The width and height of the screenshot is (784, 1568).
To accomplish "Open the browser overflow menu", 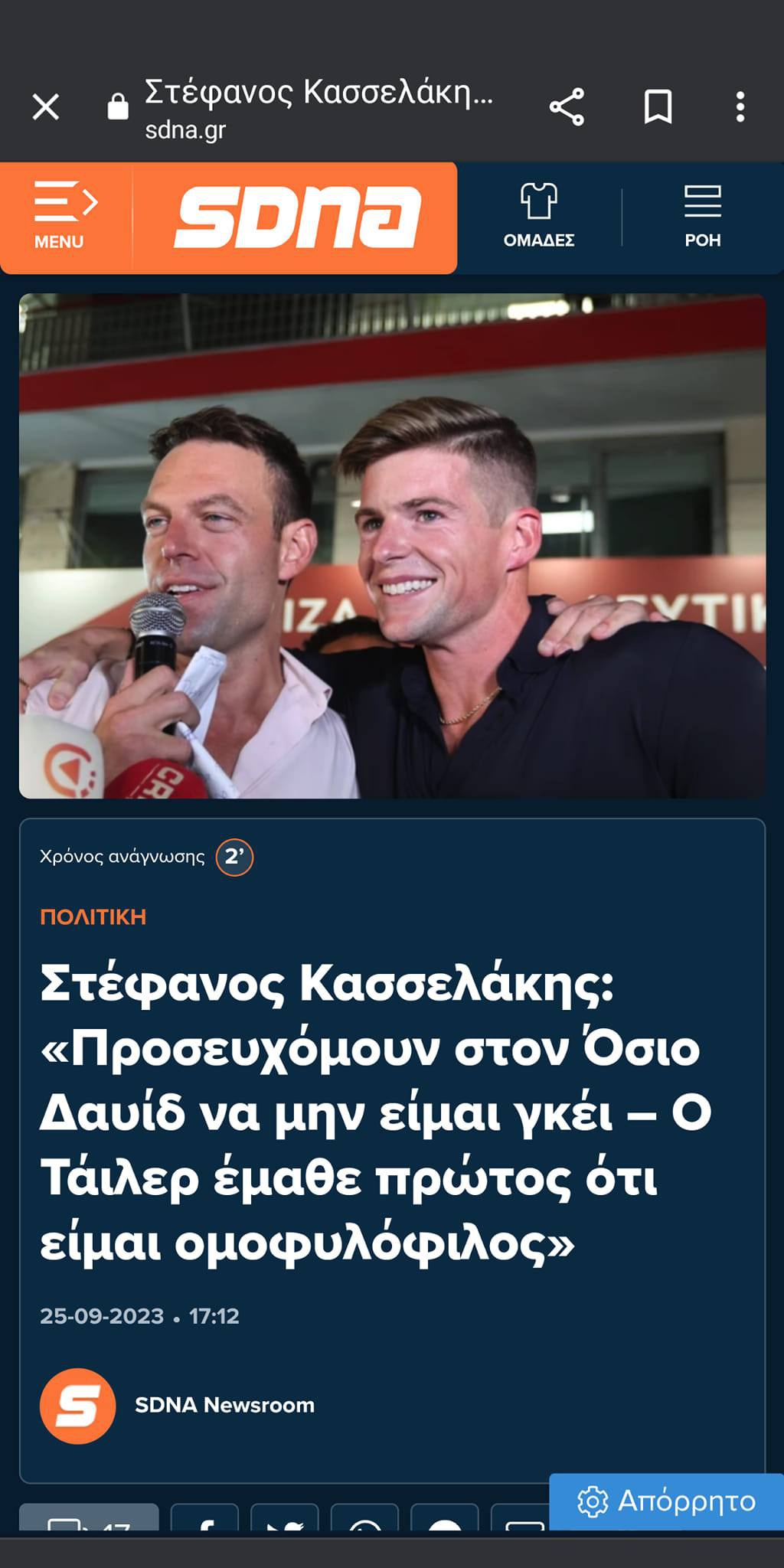I will pyautogui.click(x=740, y=107).
